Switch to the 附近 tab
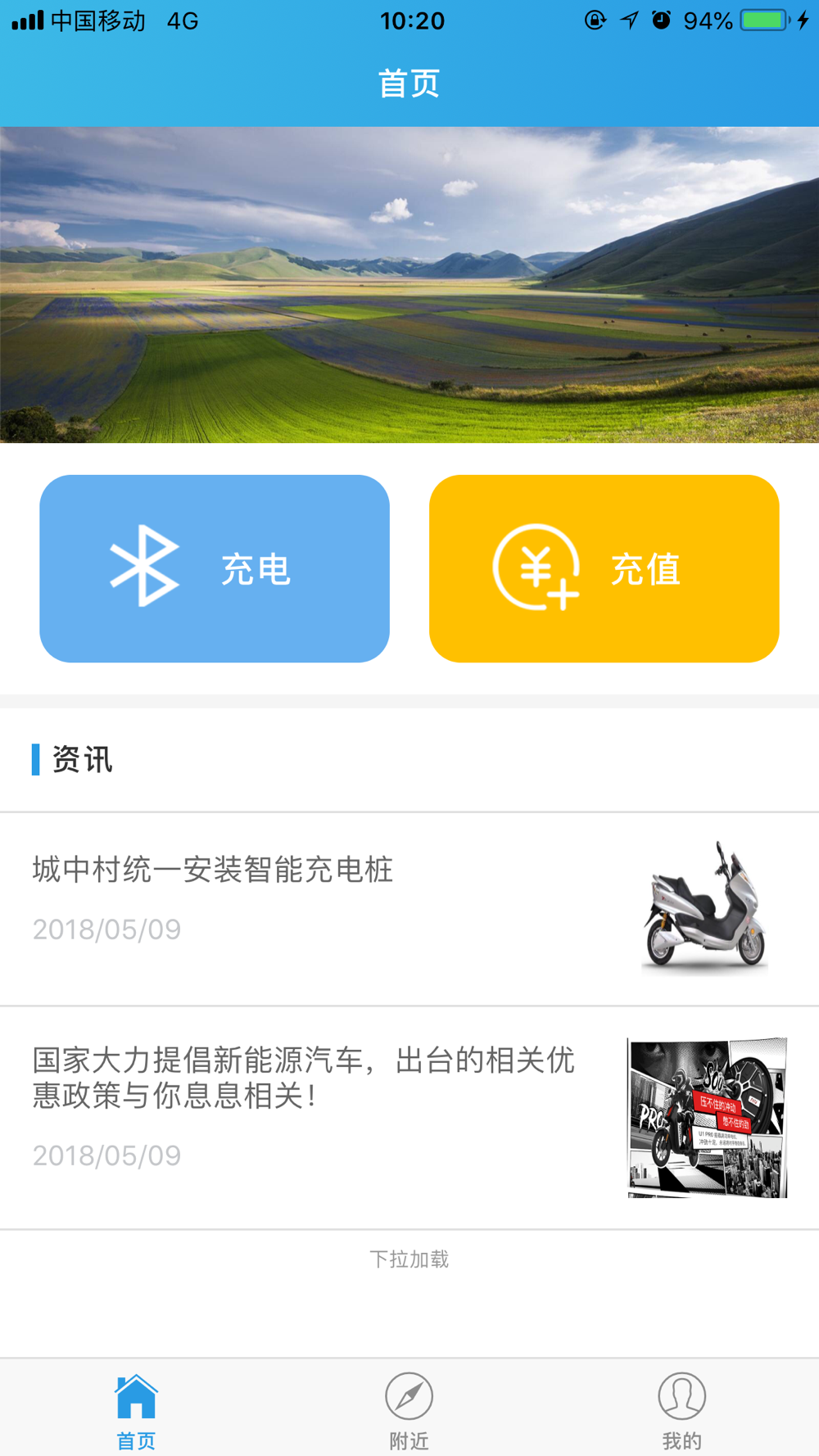Screen dimensions: 819x1456 coord(409,1410)
